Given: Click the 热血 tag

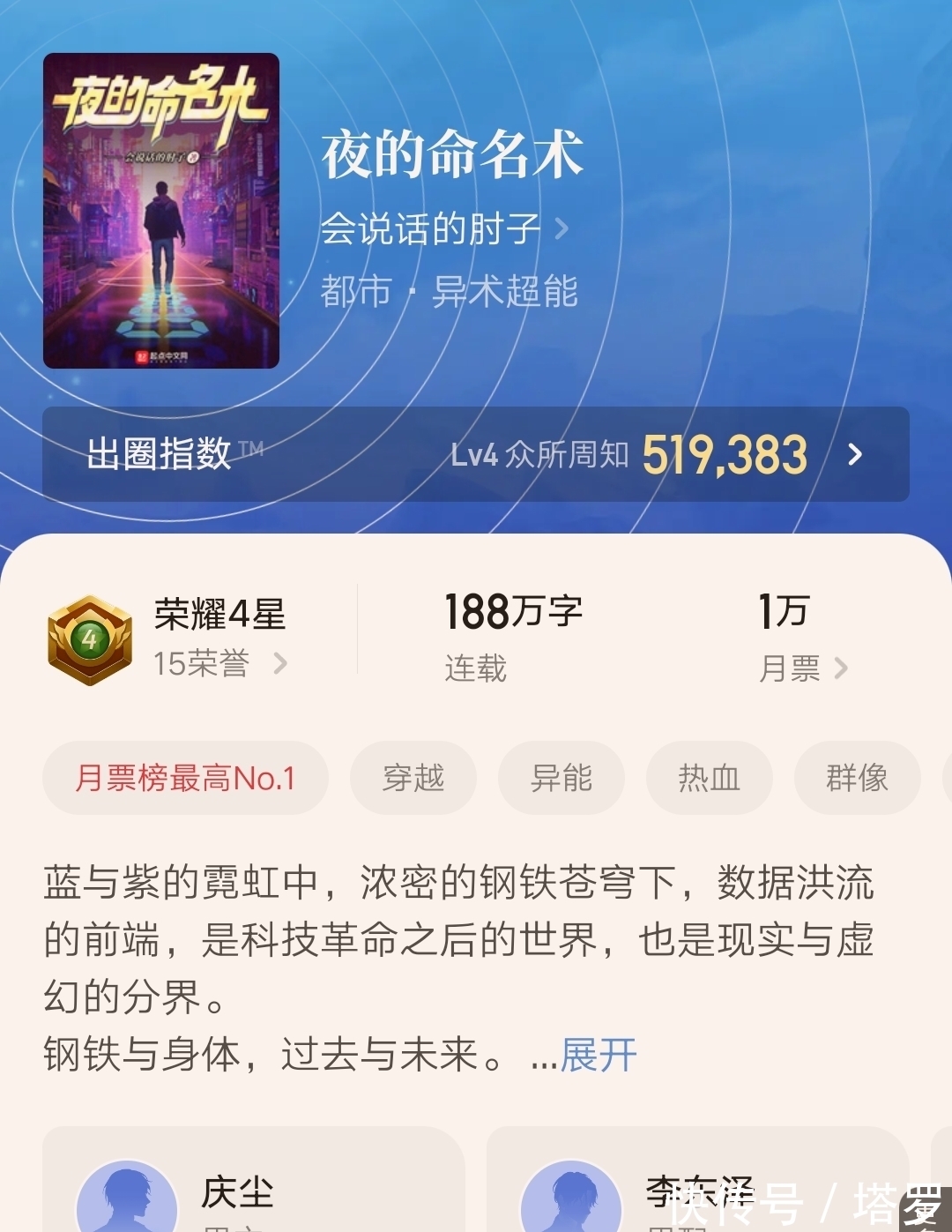Looking at the screenshot, I should click(709, 778).
